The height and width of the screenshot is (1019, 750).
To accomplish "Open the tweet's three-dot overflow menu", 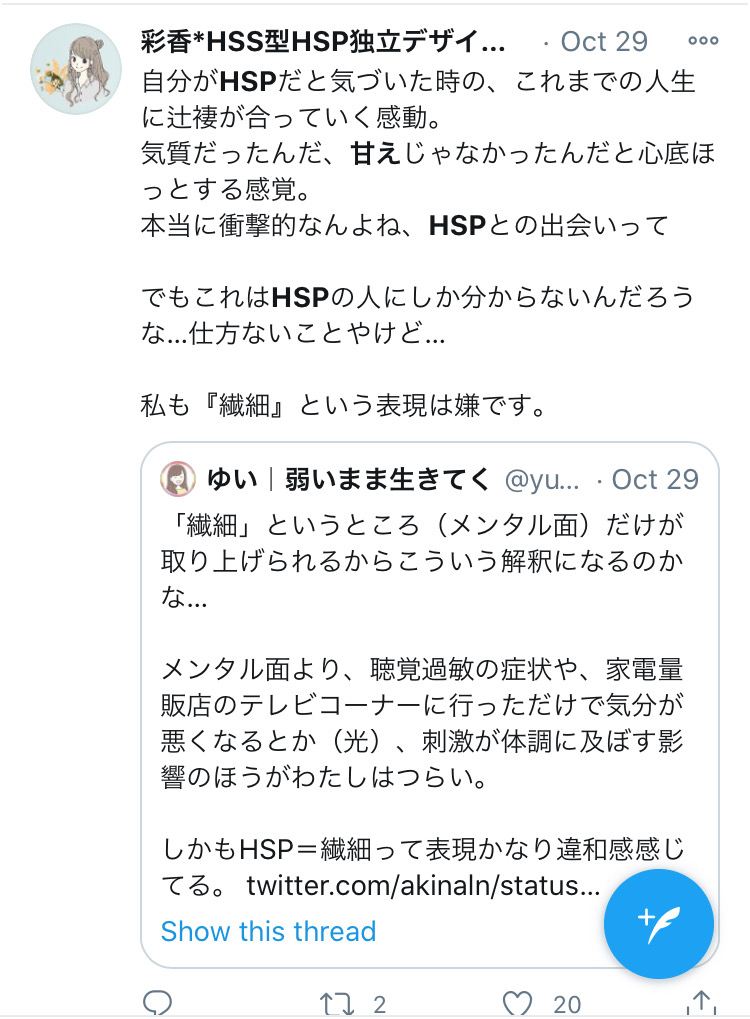I will pyautogui.click(x=703, y=42).
